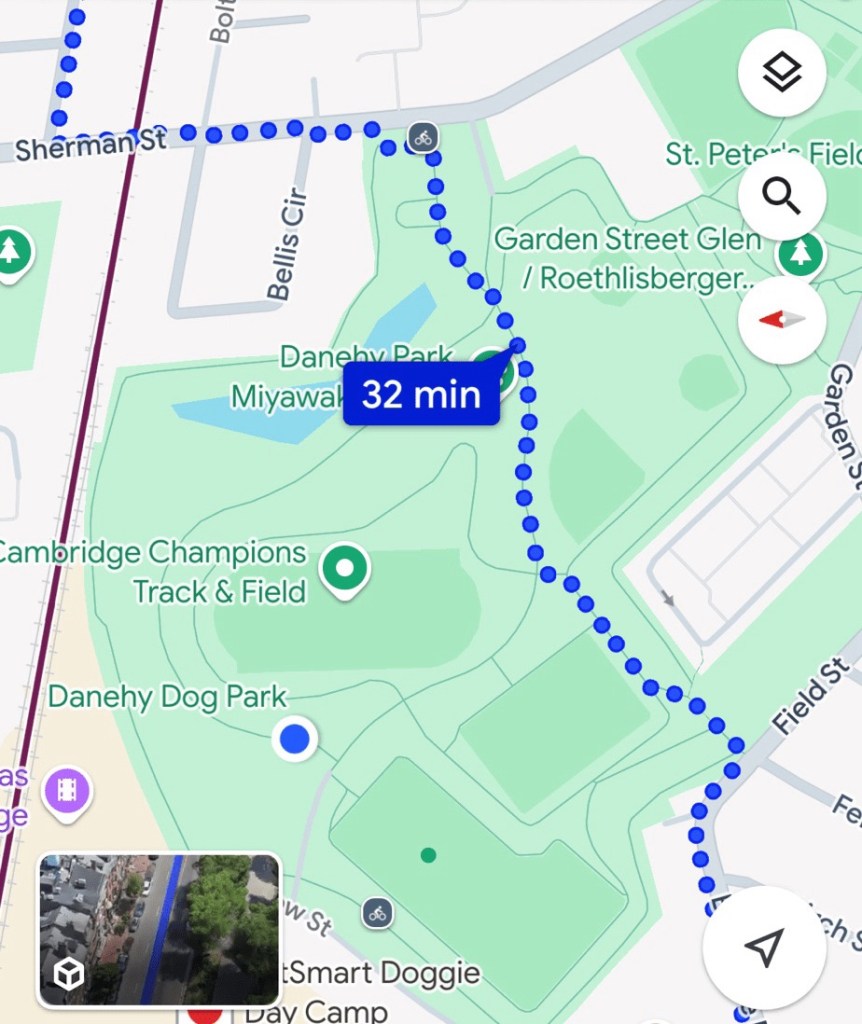Tap the blue current location dot
Image resolution: width=862 pixels, height=1024 pixels.
tap(294, 739)
